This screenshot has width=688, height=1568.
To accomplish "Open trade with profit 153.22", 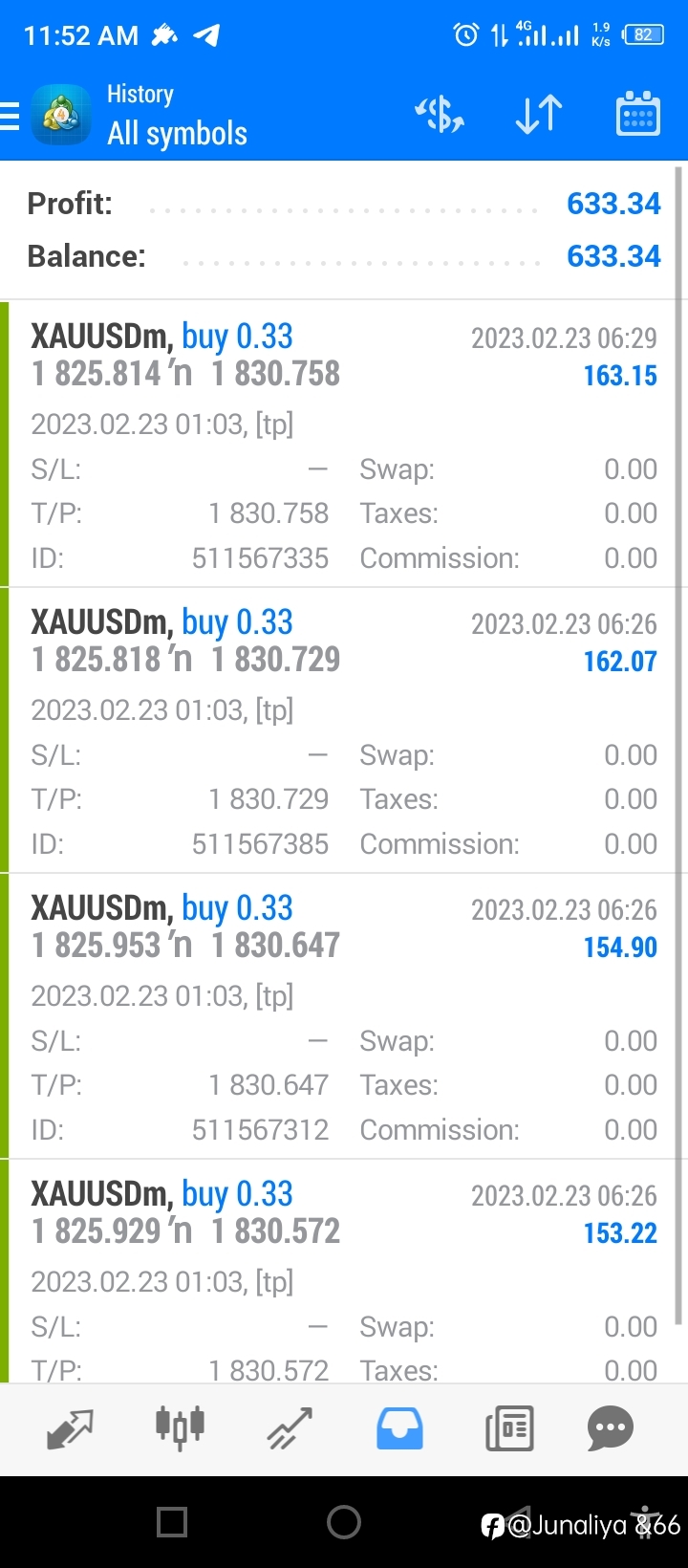I will tap(344, 1272).
